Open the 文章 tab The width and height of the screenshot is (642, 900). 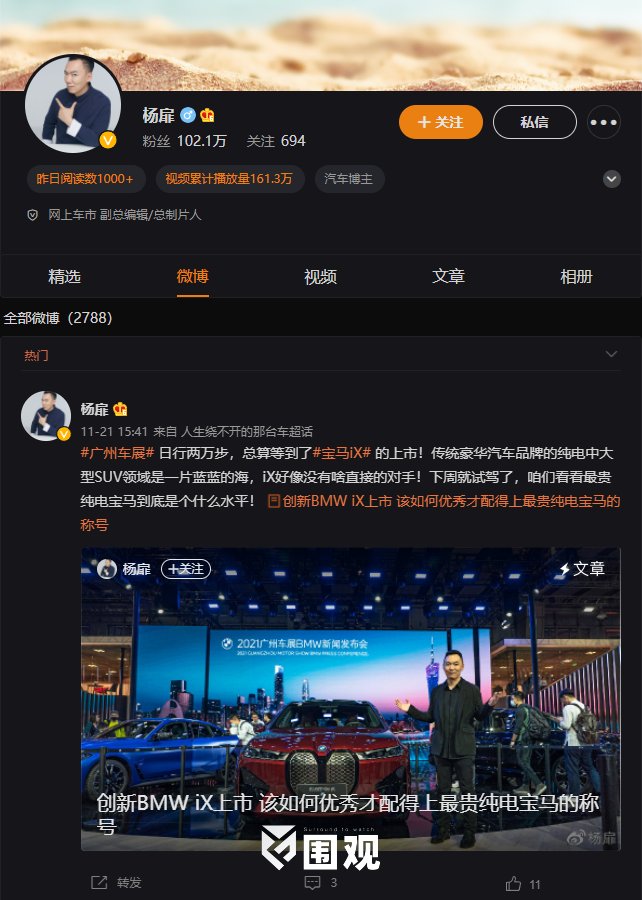click(x=448, y=277)
